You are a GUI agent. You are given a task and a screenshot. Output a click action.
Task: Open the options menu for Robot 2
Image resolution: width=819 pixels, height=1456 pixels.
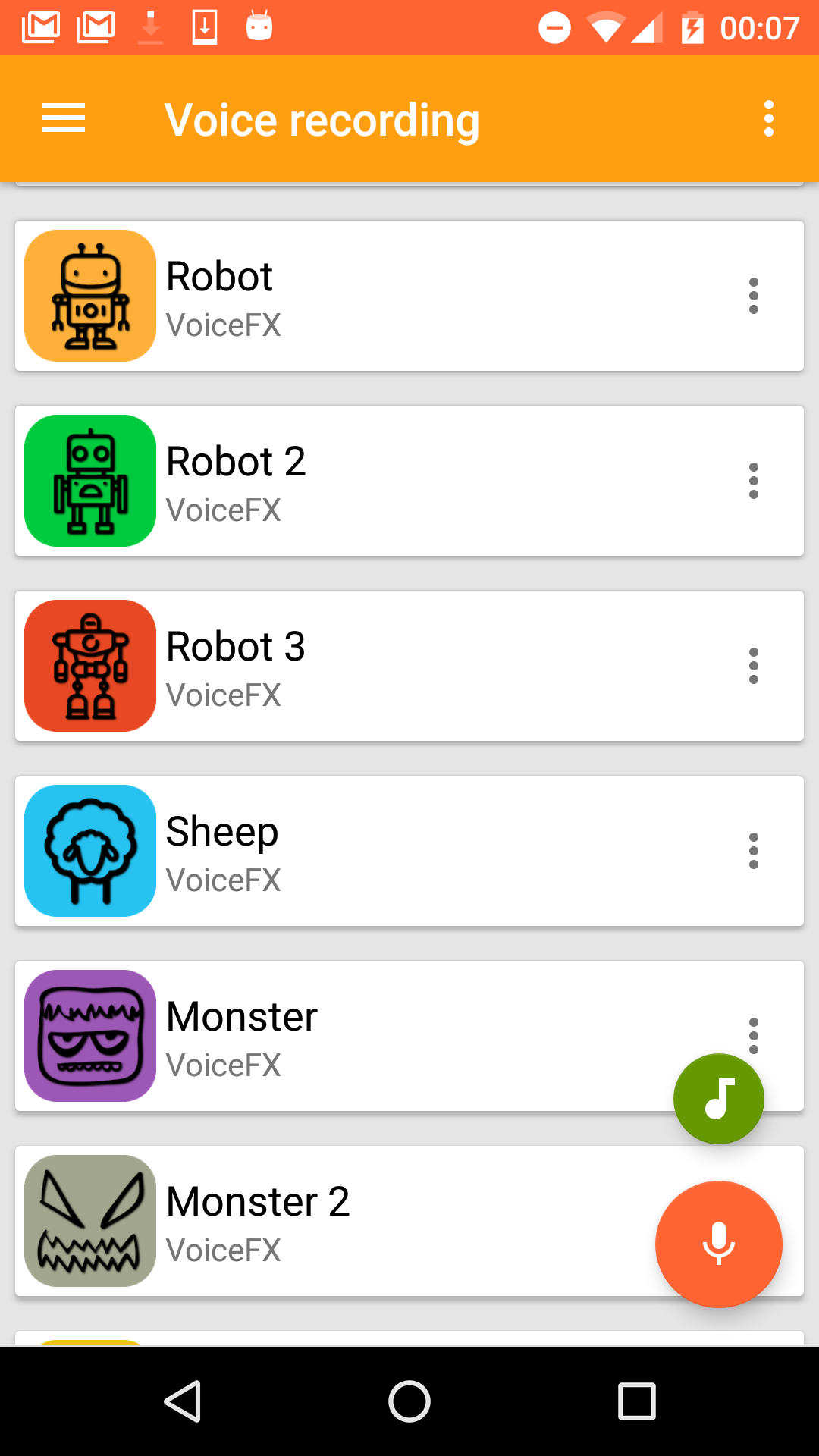pos(754,481)
